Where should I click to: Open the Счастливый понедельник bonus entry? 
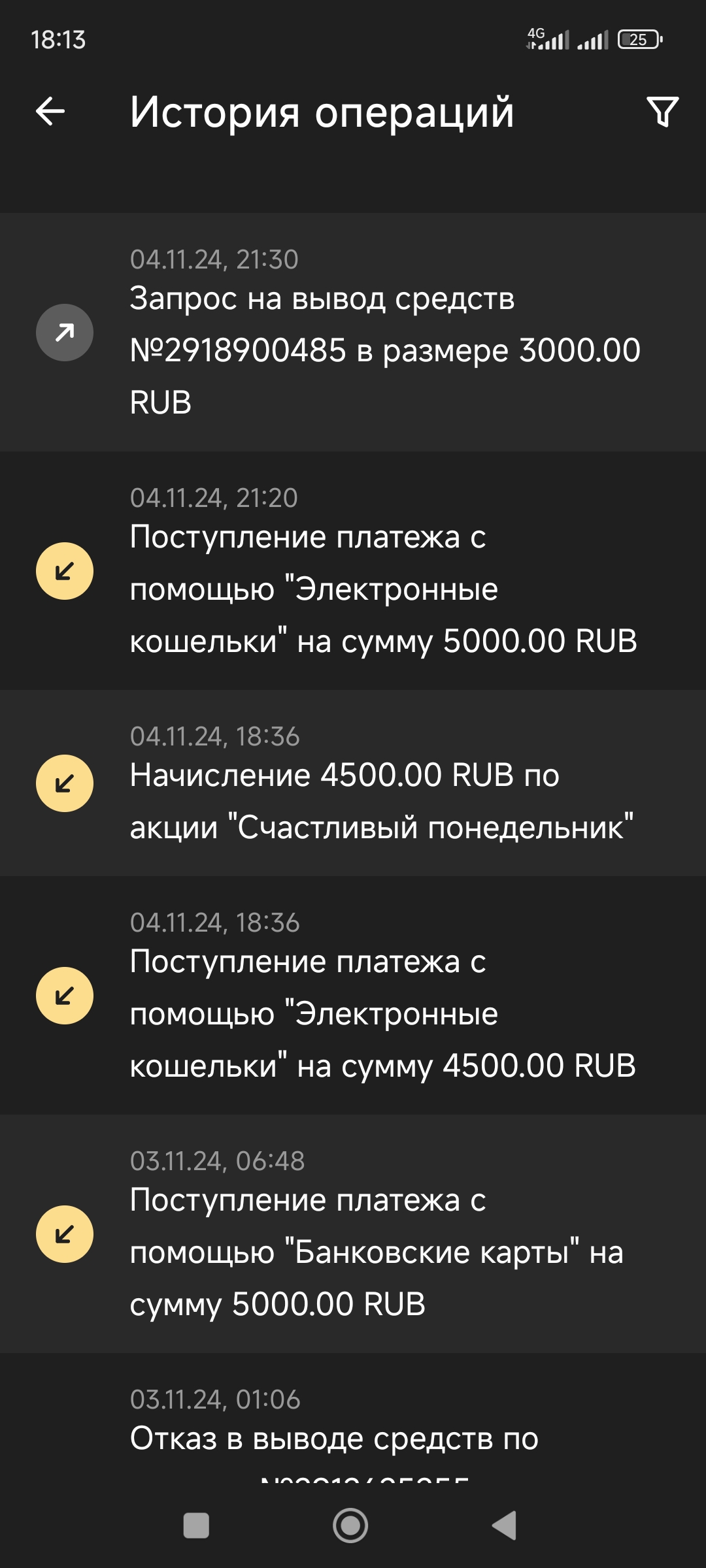click(x=353, y=783)
